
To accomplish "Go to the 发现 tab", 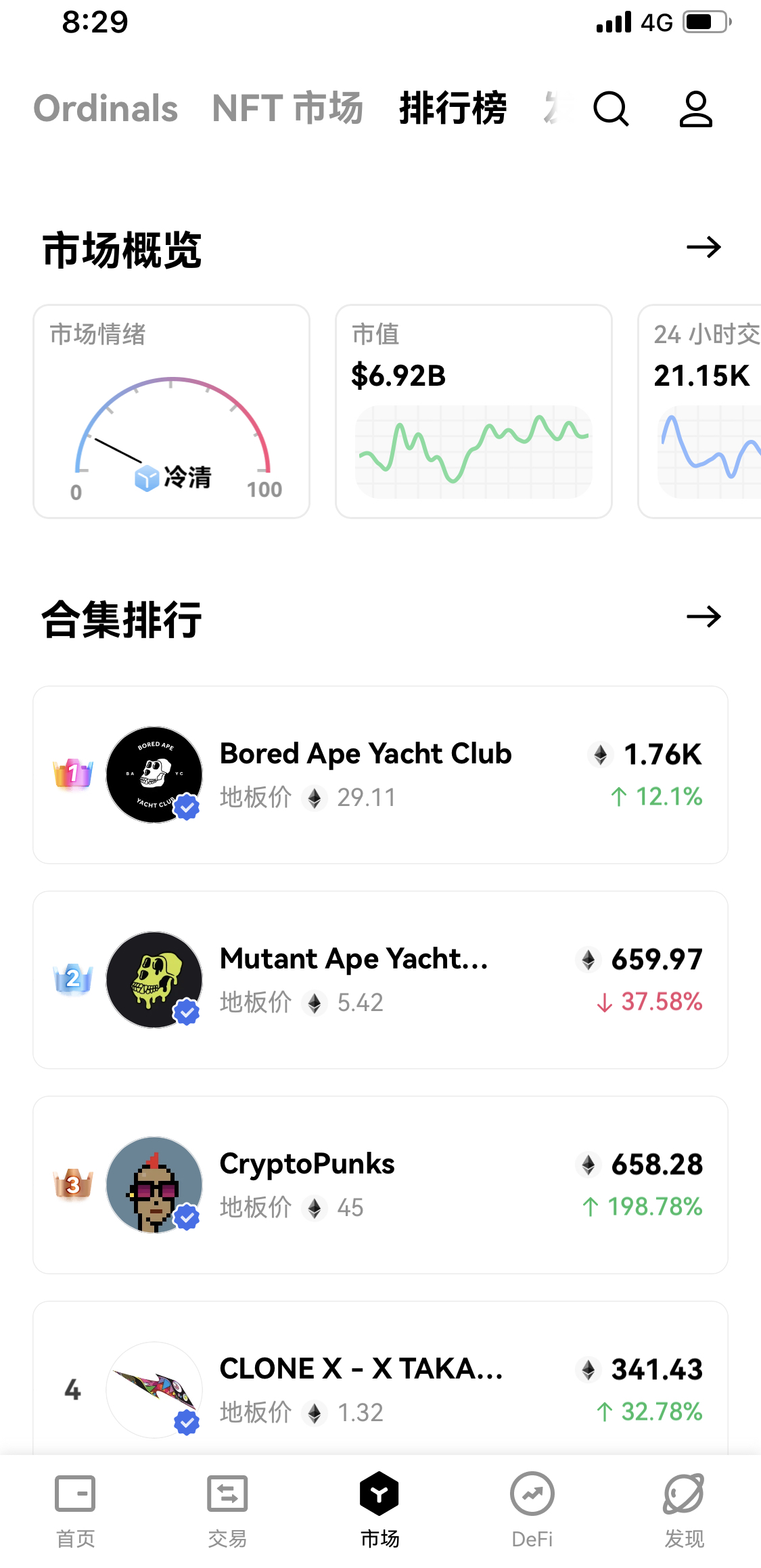I will click(684, 1510).
